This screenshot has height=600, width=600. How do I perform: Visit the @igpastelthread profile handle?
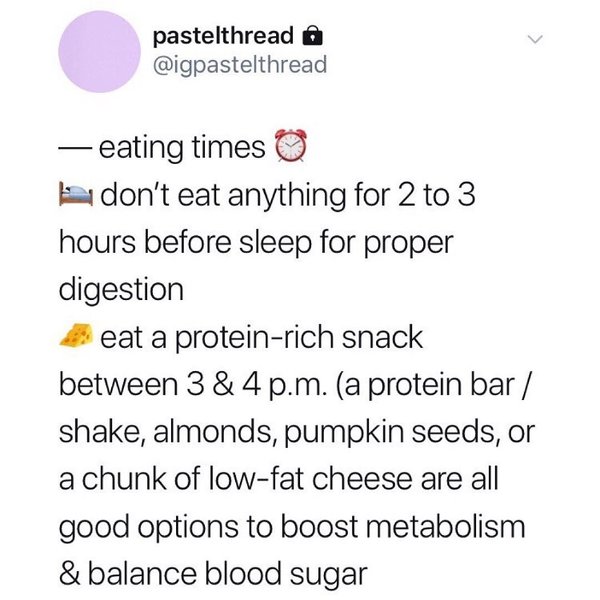(239, 65)
